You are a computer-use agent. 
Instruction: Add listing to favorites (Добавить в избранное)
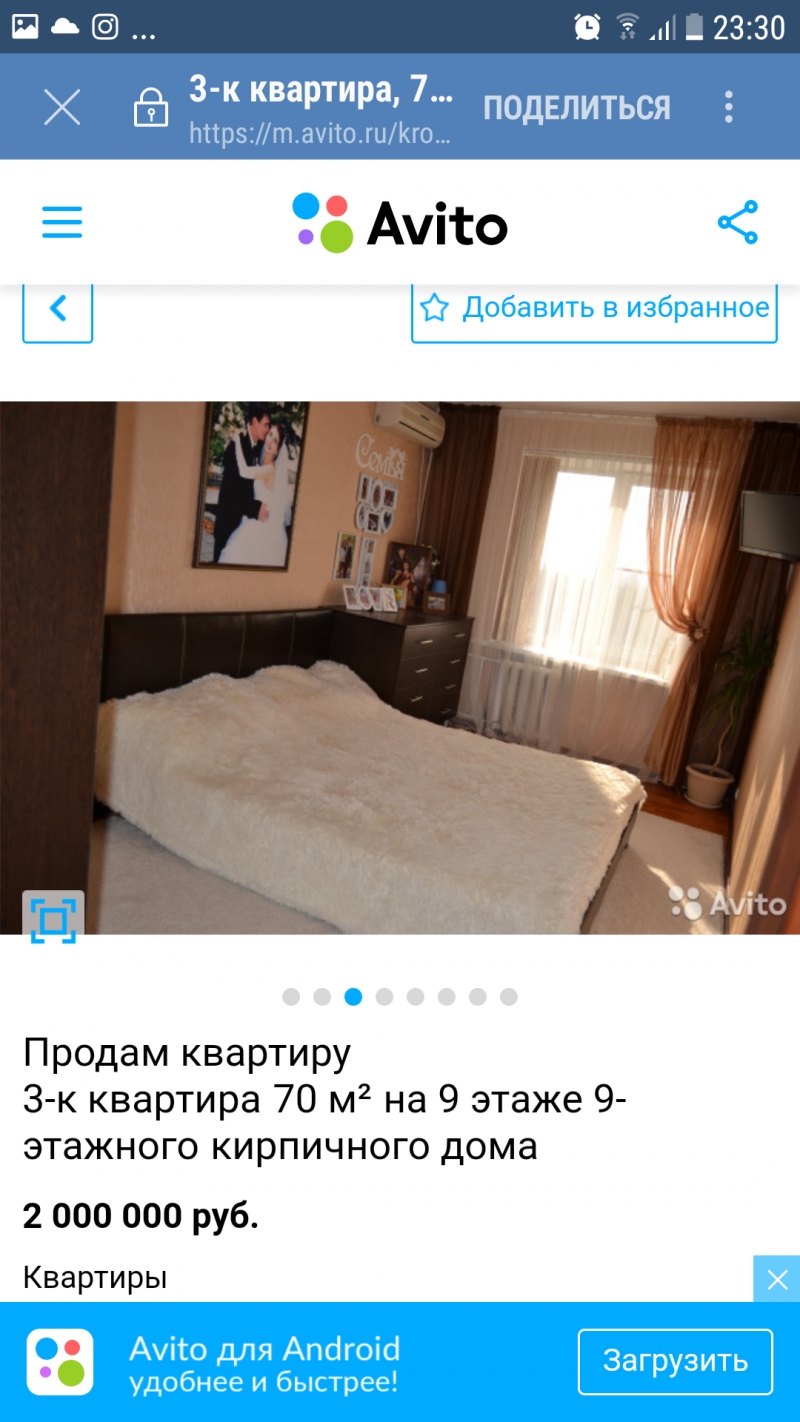pos(594,309)
